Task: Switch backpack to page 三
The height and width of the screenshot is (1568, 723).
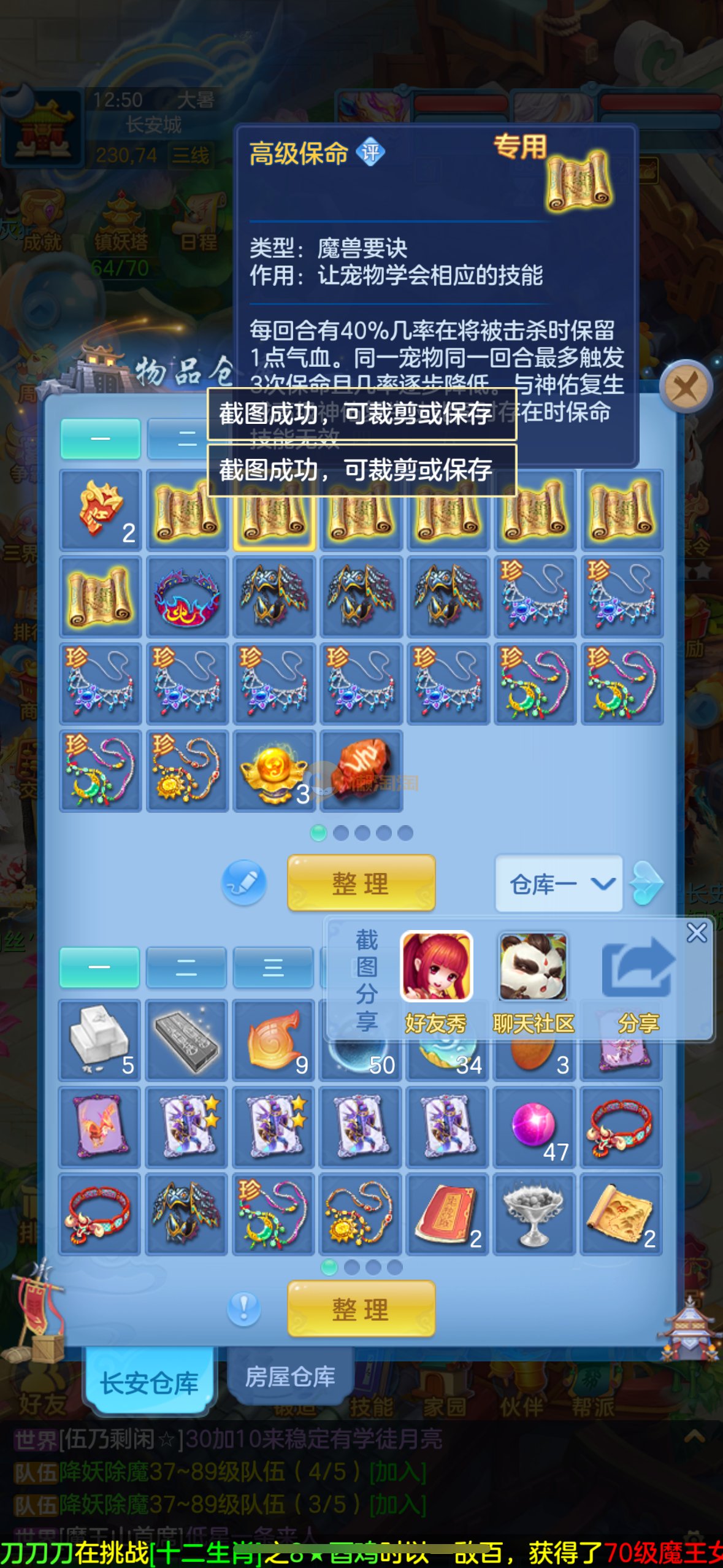Action: 273,967
